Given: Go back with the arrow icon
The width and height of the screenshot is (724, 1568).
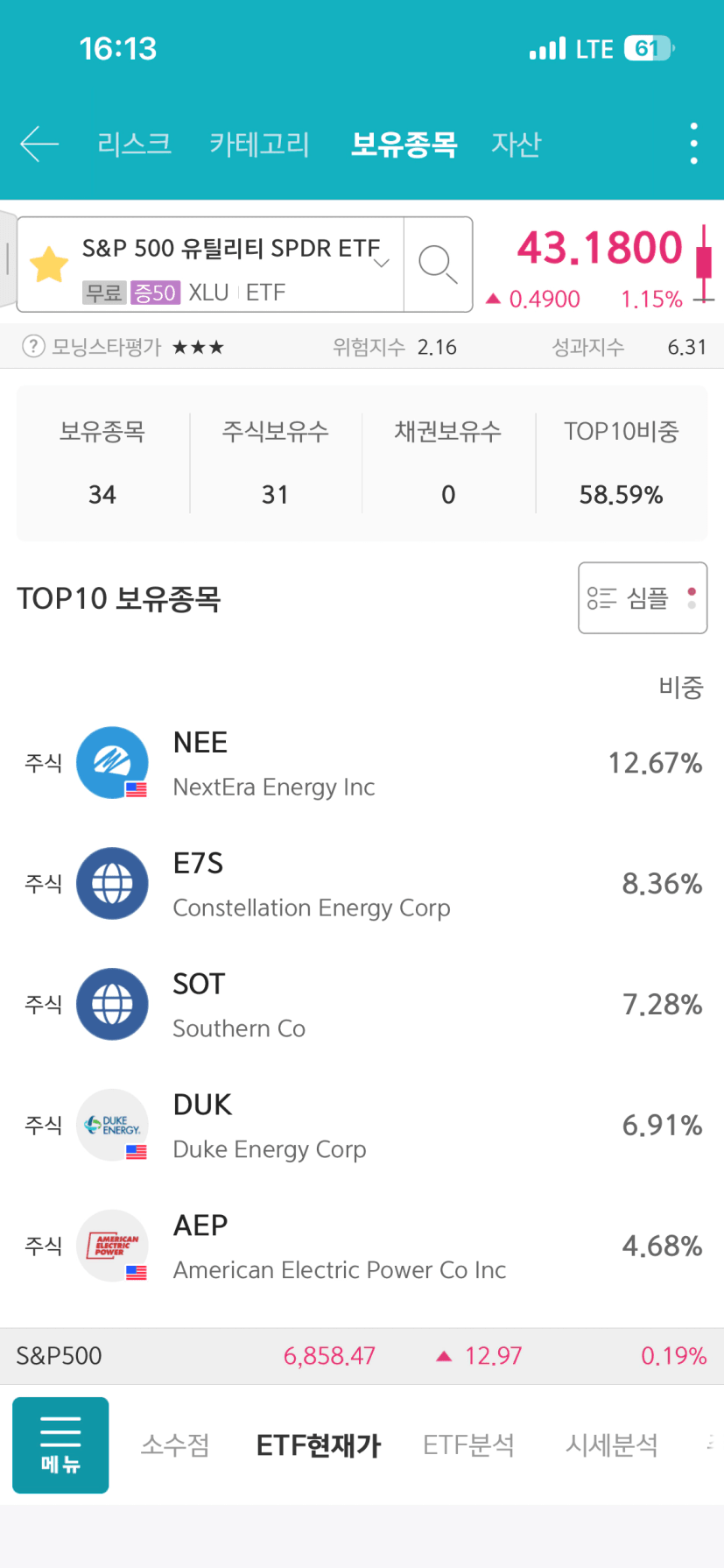Looking at the screenshot, I should tap(39, 144).
